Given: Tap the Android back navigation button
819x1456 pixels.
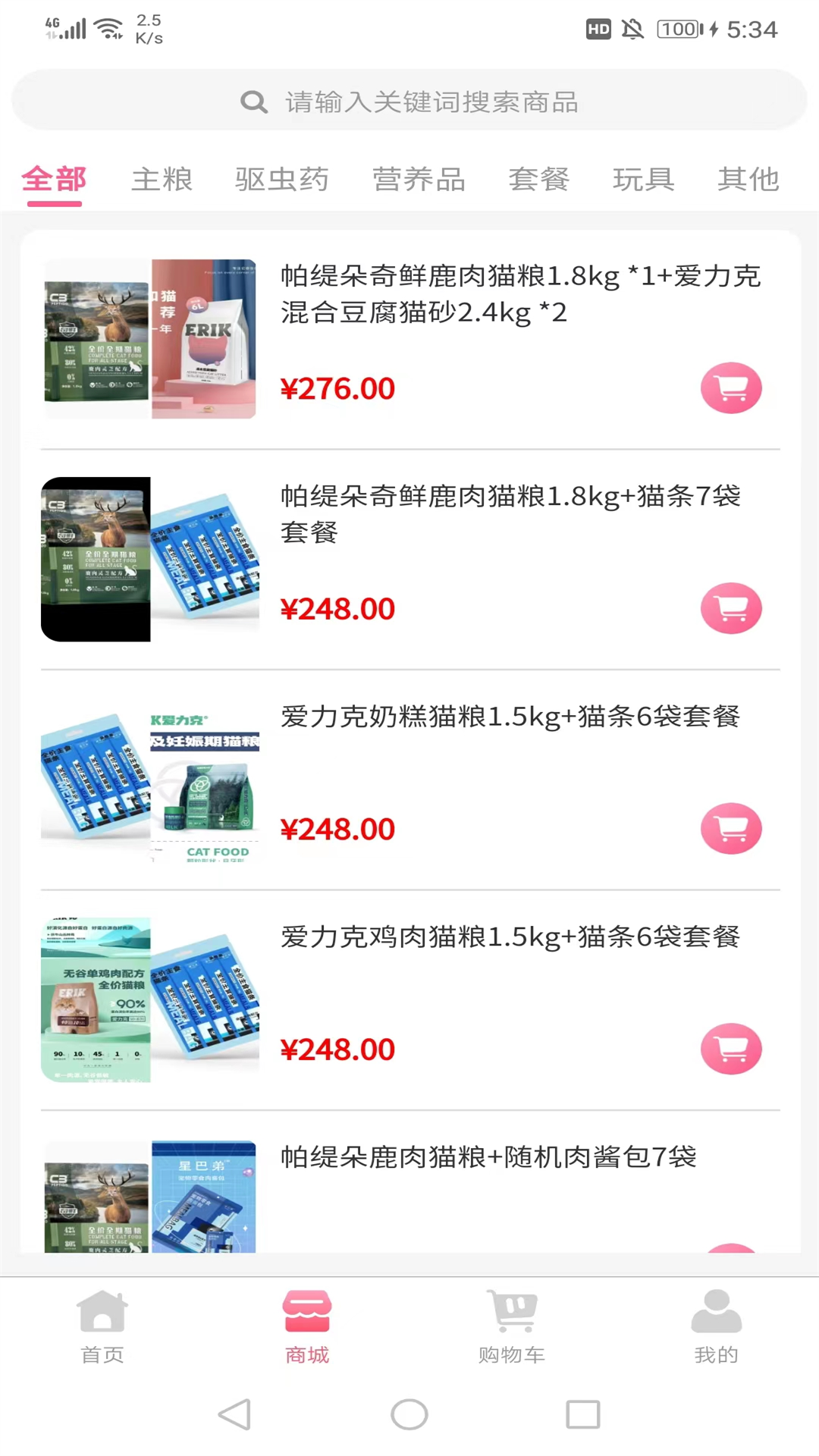Looking at the screenshot, I should coord(235,1414).
